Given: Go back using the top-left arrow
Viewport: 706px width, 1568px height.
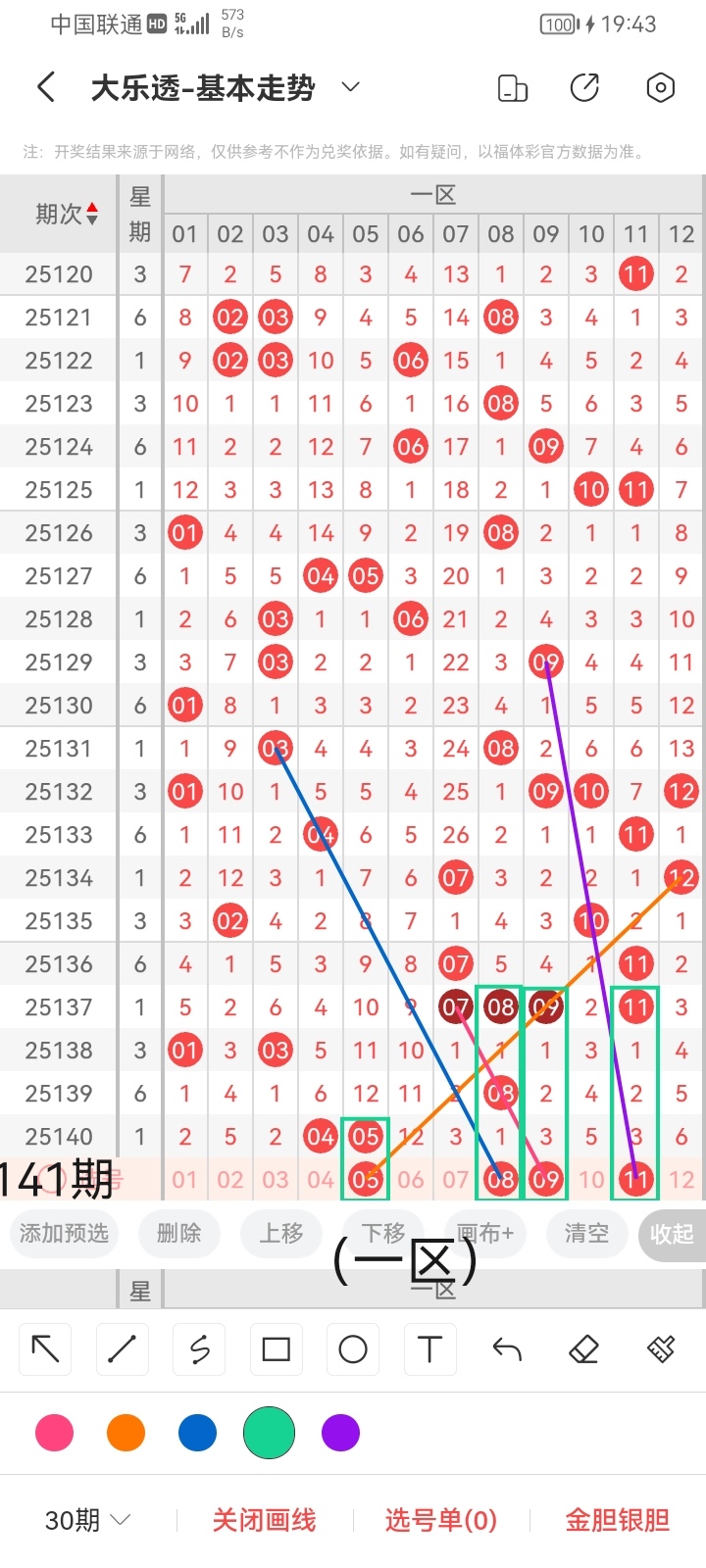Looking at the screenshot, I should pyautogui.click(x=46, y=87).
